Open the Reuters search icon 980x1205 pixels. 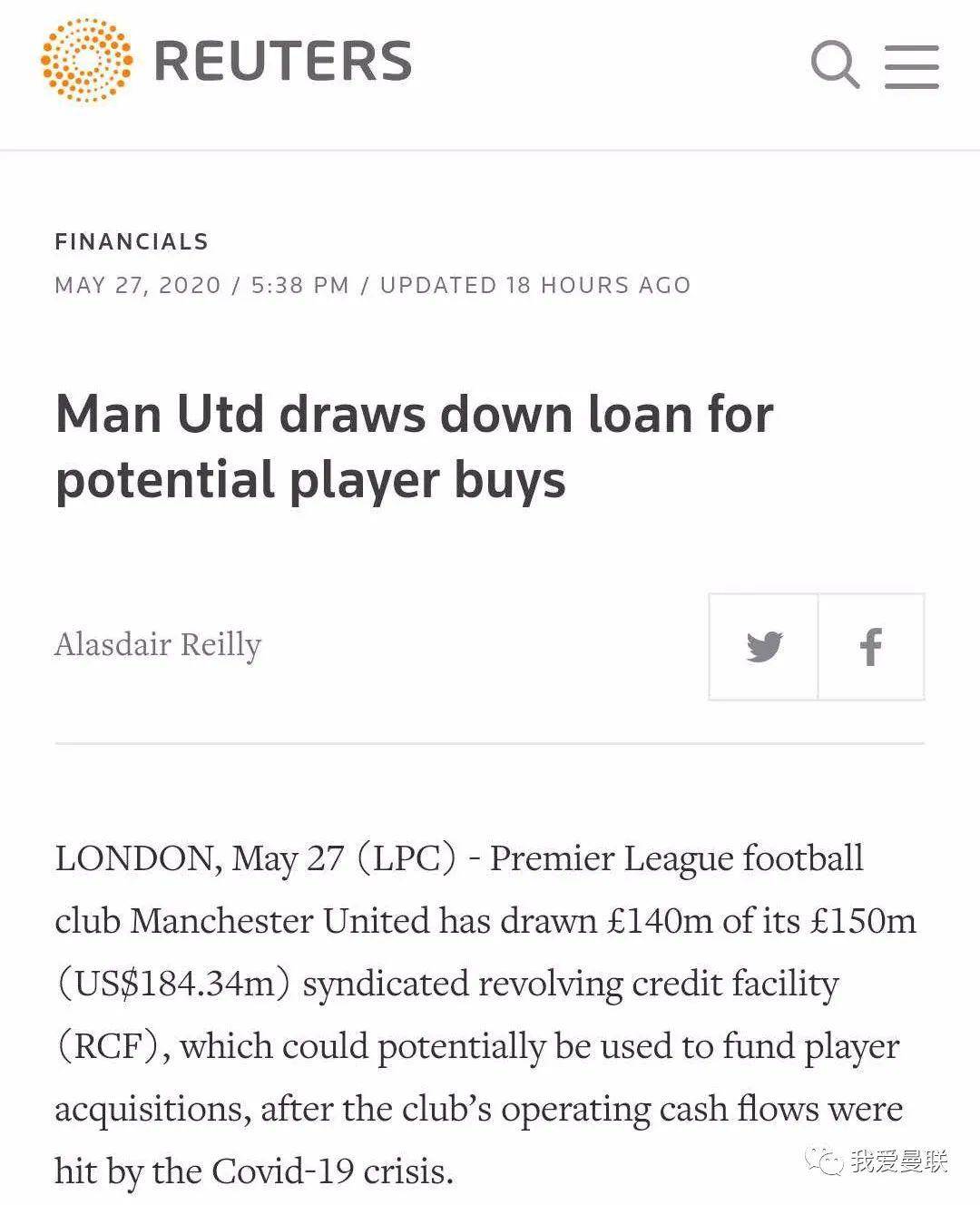(834, 64)
